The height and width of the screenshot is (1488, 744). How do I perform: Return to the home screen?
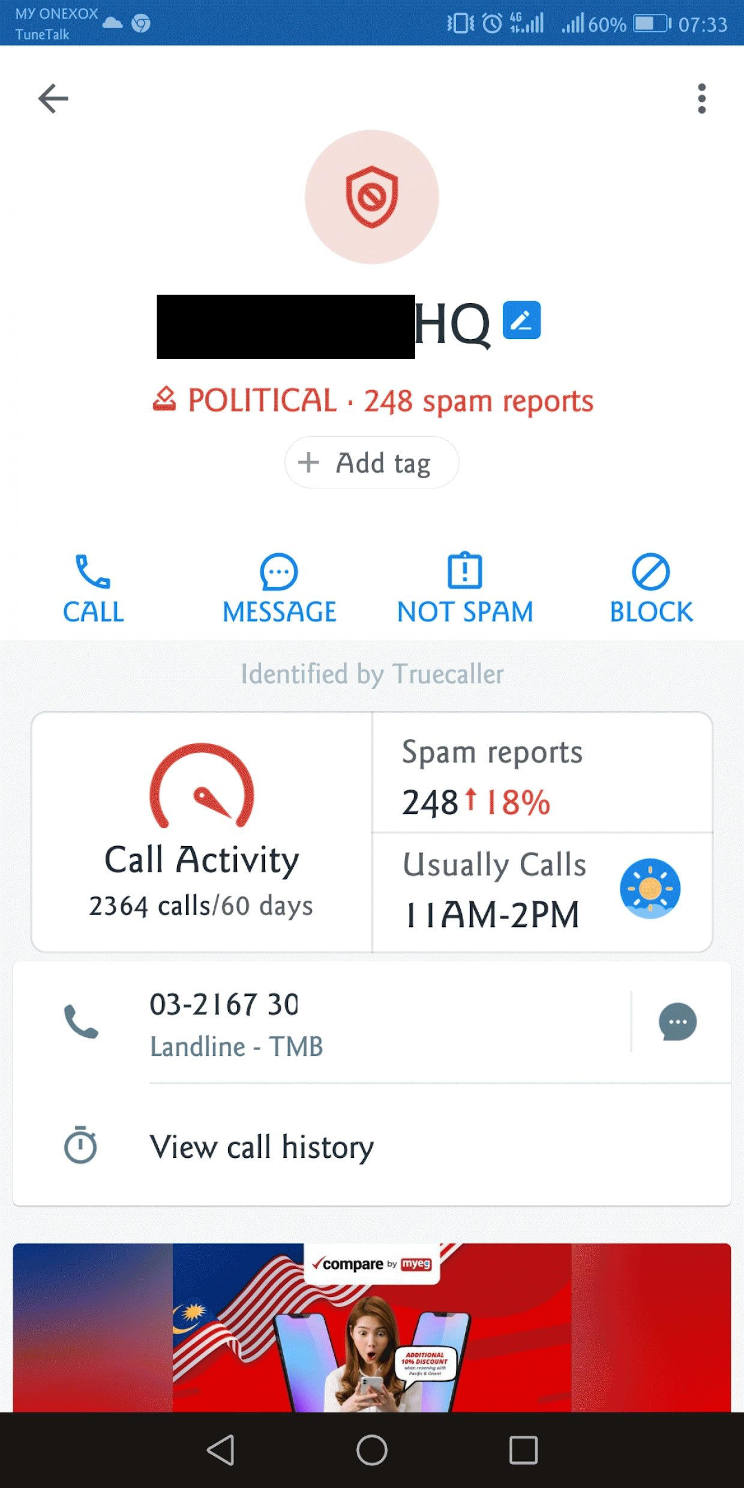[x=372, y=1450]
